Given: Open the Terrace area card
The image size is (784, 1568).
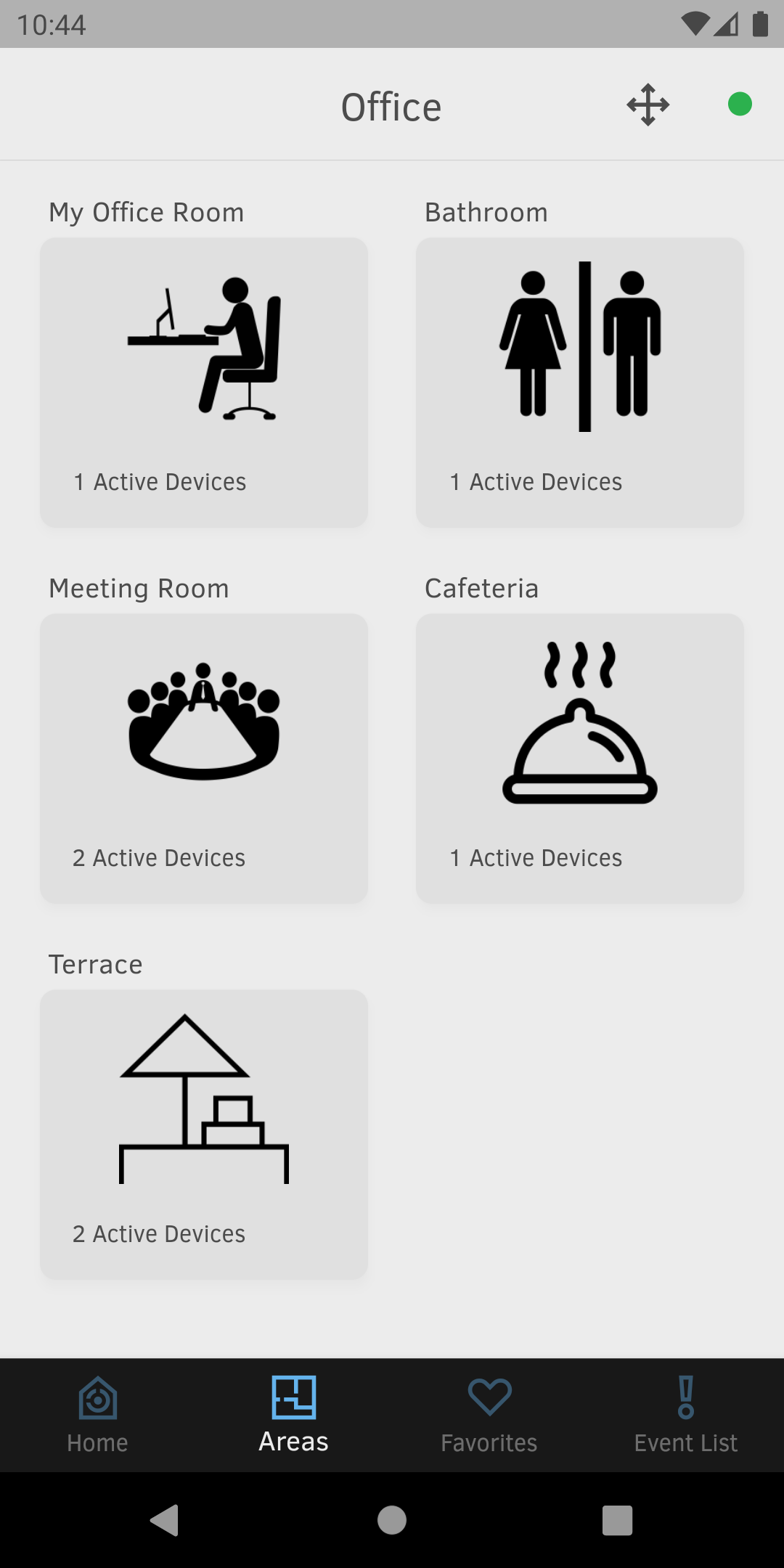Looking at the screenshot, I should [204, 1134].
